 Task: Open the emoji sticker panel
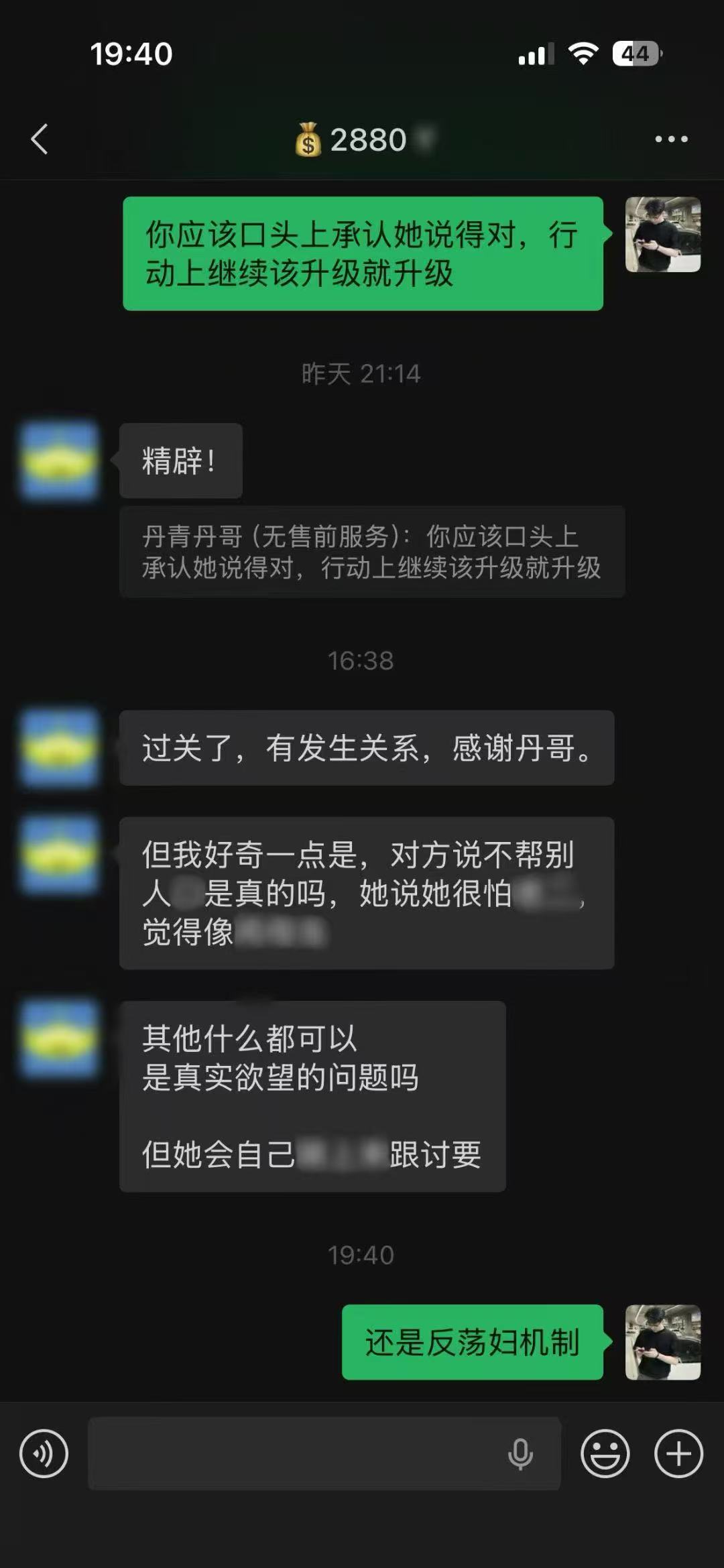pos(605,1453)
